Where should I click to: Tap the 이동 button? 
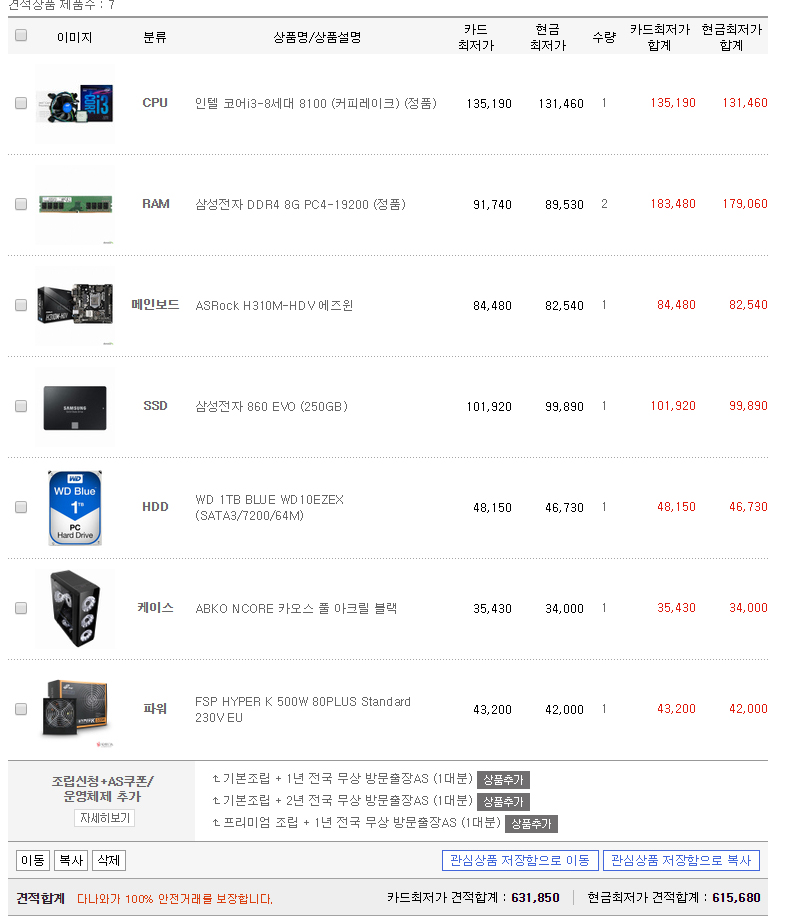33,861
